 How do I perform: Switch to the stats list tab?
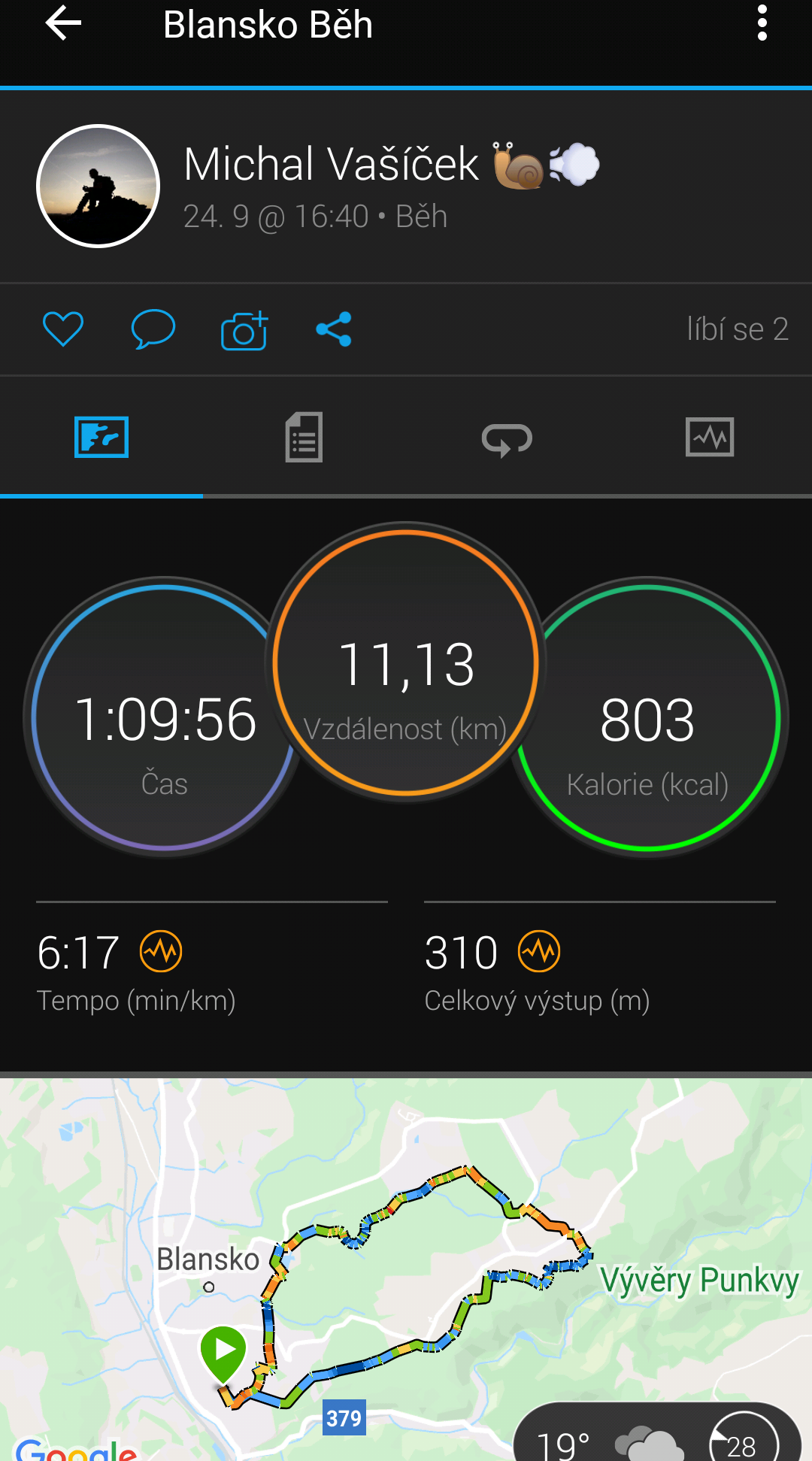304,437
